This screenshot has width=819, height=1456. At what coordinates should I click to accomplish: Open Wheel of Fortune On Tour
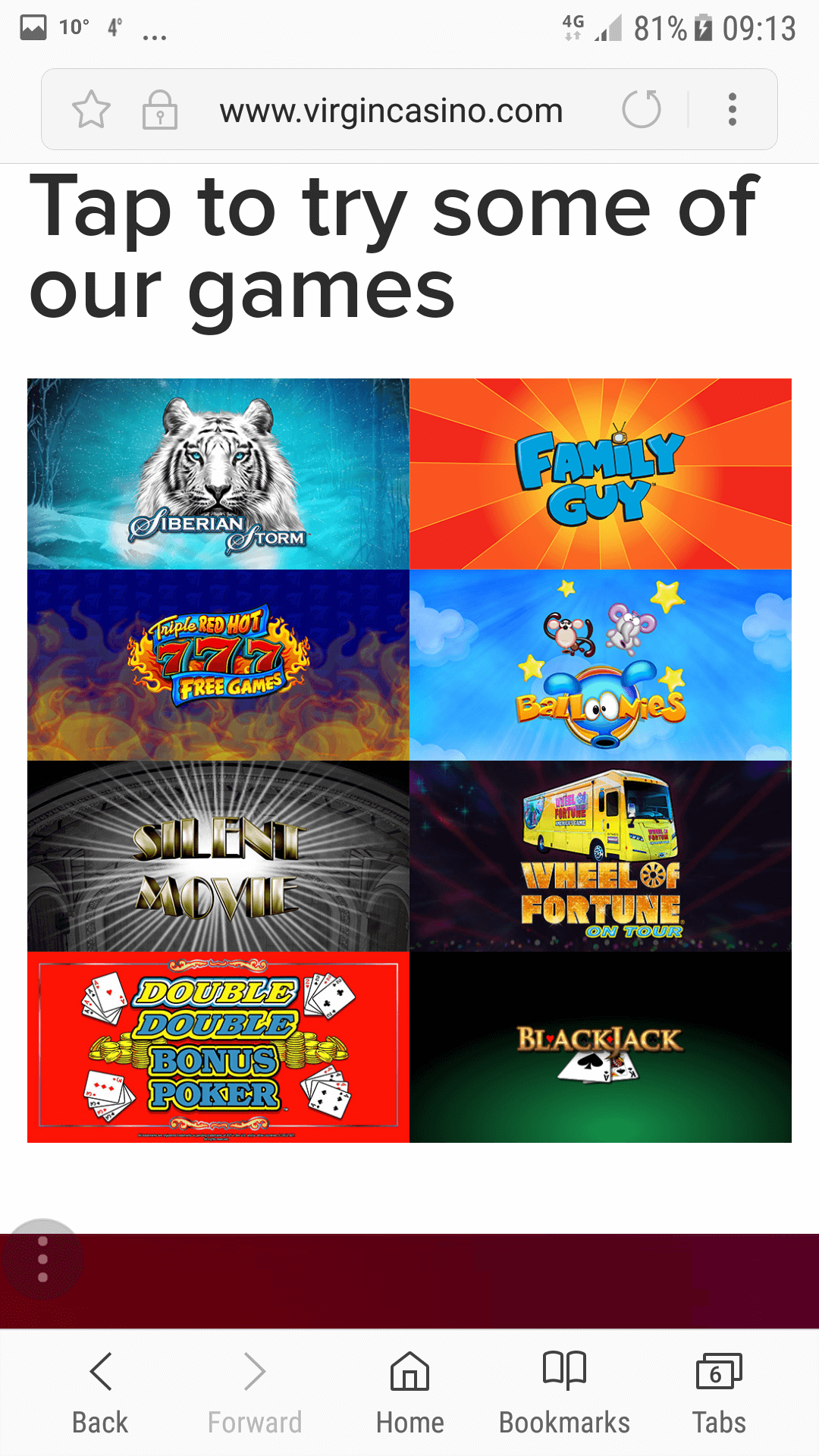[601, 856]
